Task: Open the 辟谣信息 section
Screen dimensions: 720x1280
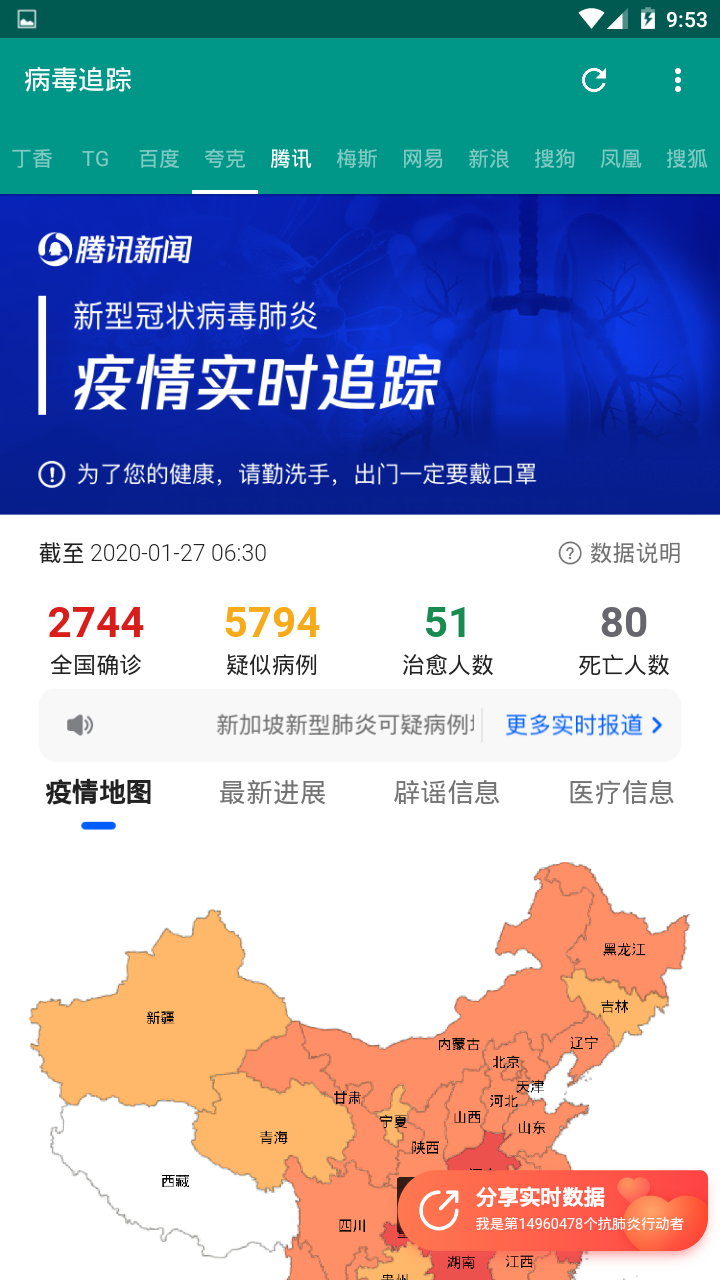Action: coord(447,793)
